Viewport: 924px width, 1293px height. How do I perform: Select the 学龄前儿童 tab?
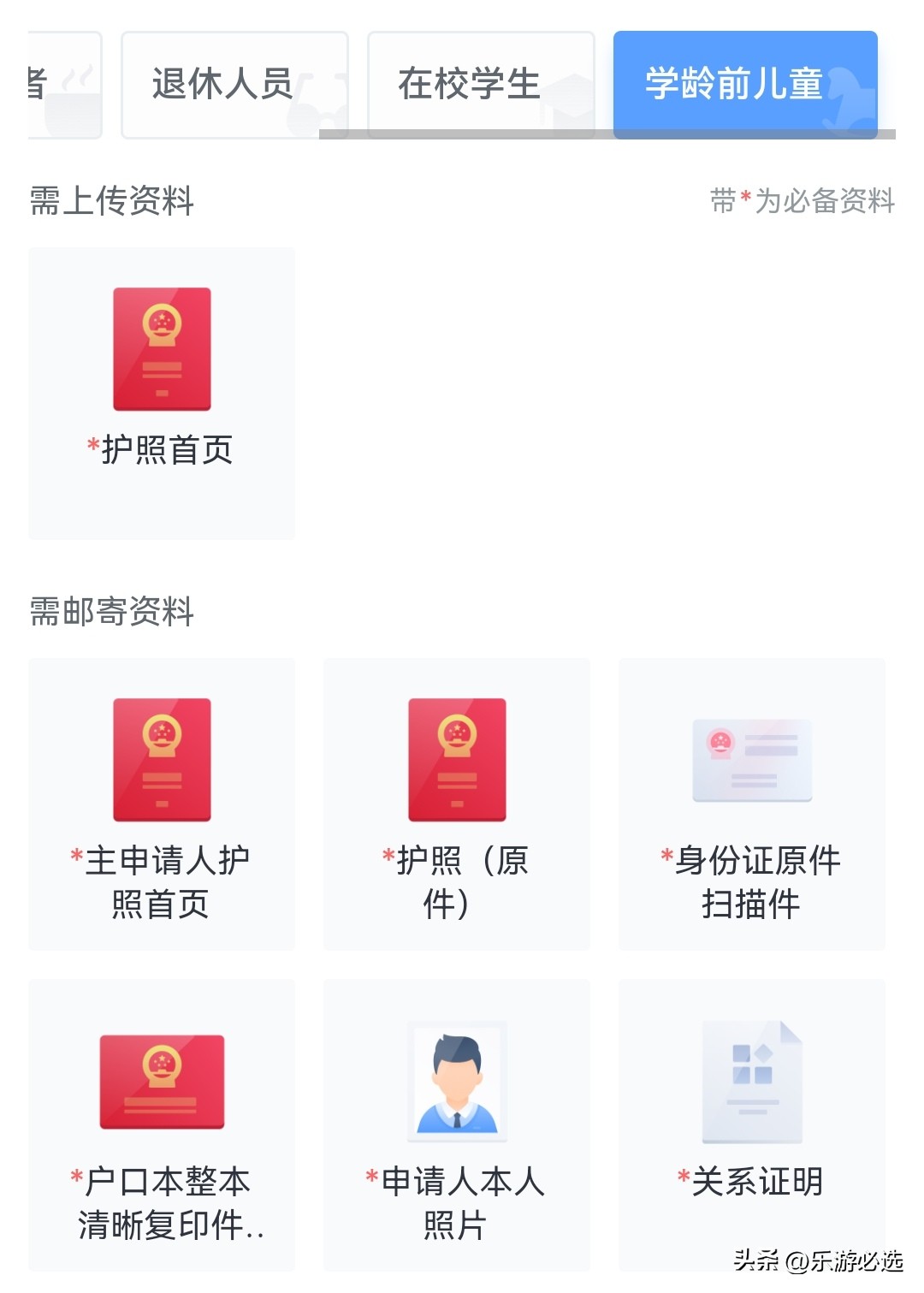pyautogui.click(x=744, y=85)
